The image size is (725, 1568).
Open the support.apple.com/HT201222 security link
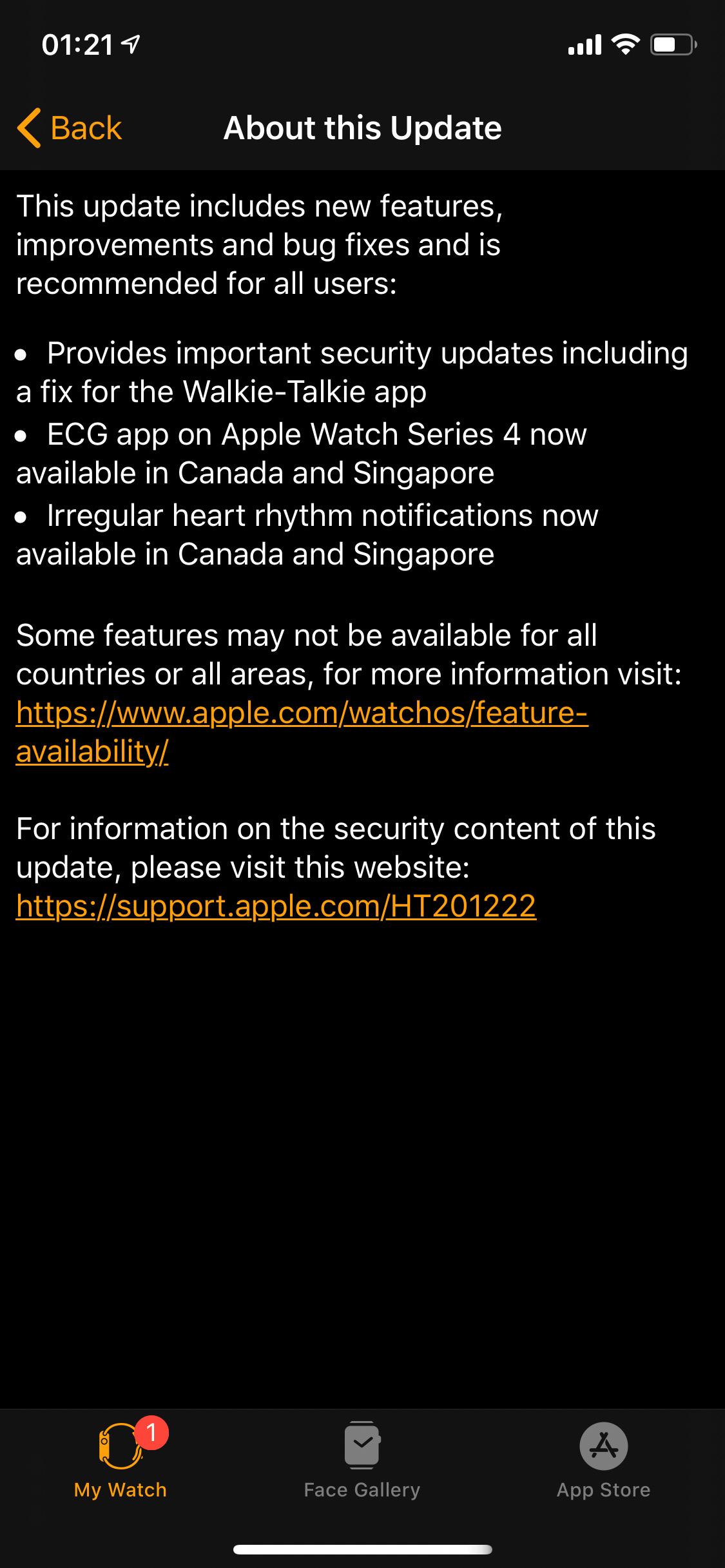click(276, 905)
